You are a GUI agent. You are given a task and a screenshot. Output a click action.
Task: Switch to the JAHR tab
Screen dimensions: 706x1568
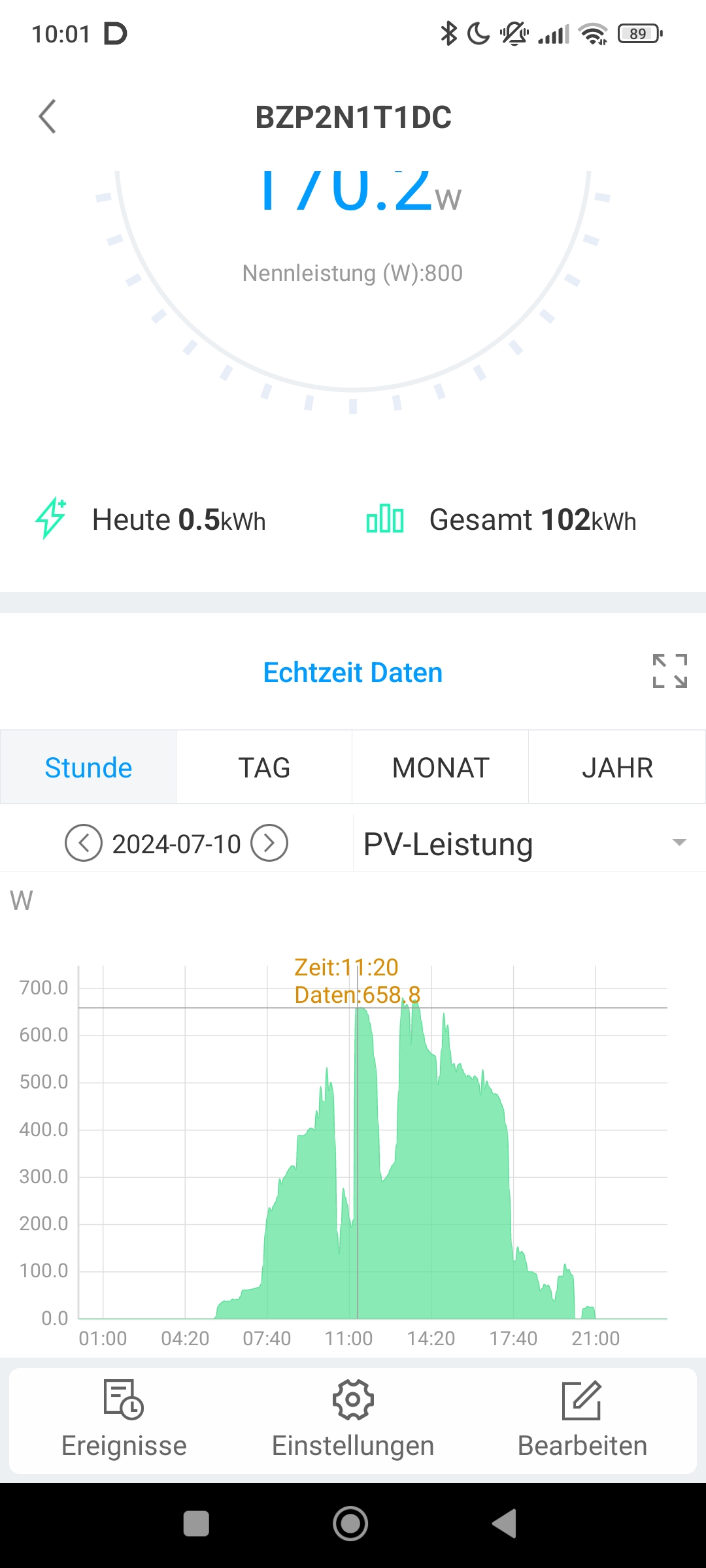(x=617, y=767)
